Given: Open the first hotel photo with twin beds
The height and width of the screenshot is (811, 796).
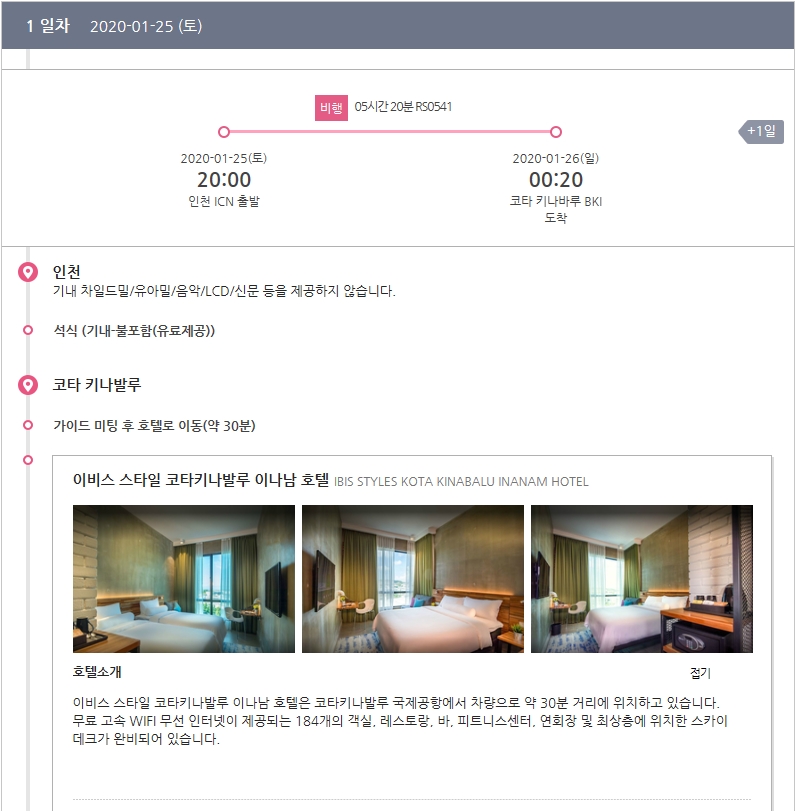Looking at the screenshot, I should [184, 579].
